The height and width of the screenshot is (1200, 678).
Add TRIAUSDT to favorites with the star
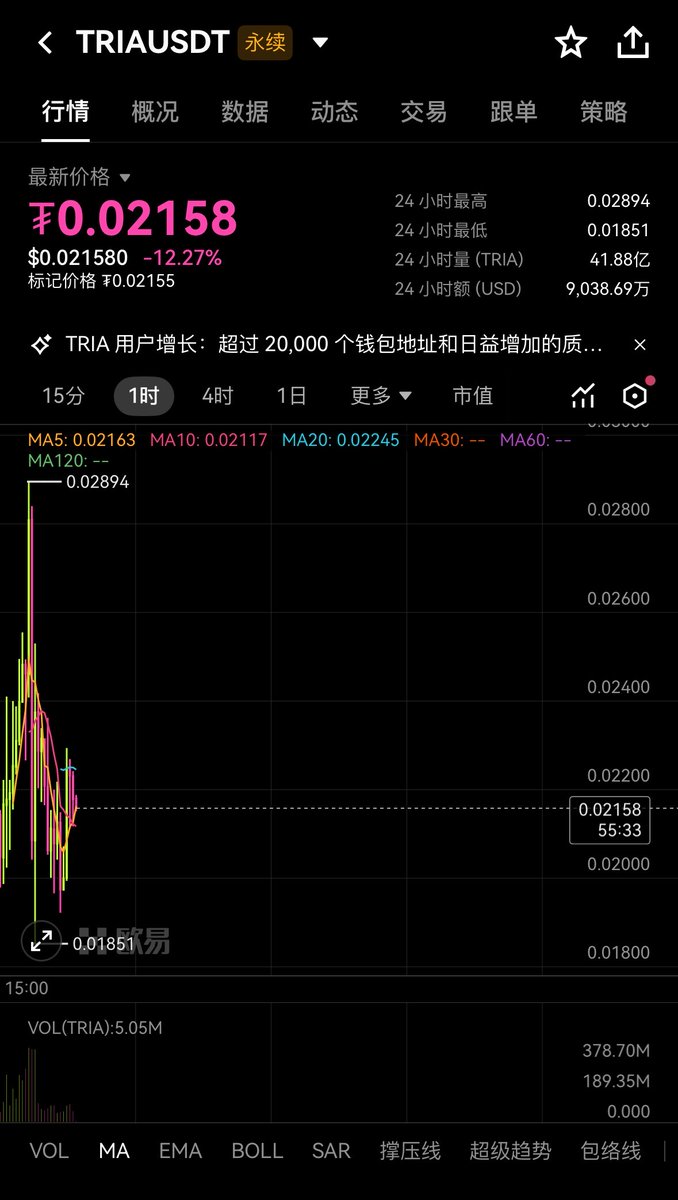(571, 43)
